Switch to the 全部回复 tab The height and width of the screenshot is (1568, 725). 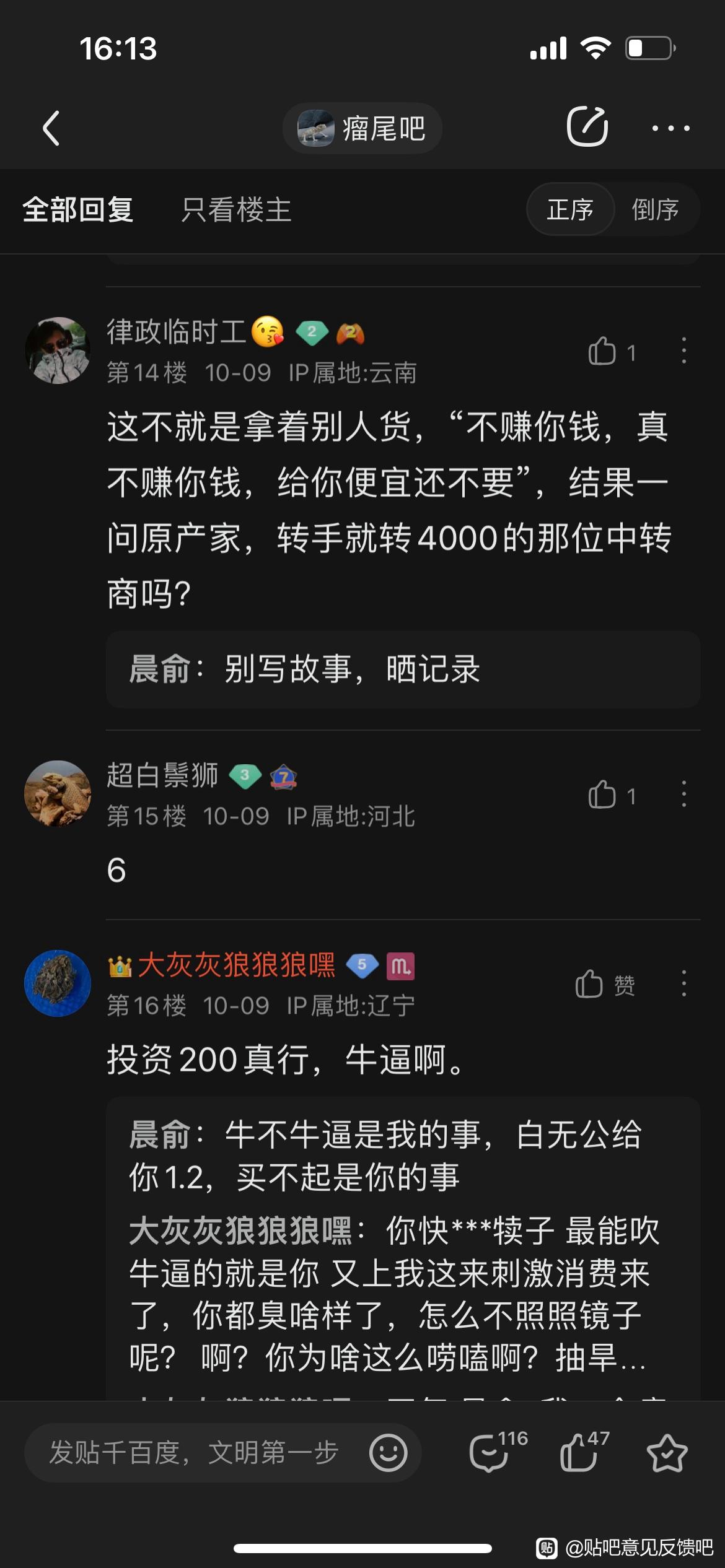tap(78, 209)
